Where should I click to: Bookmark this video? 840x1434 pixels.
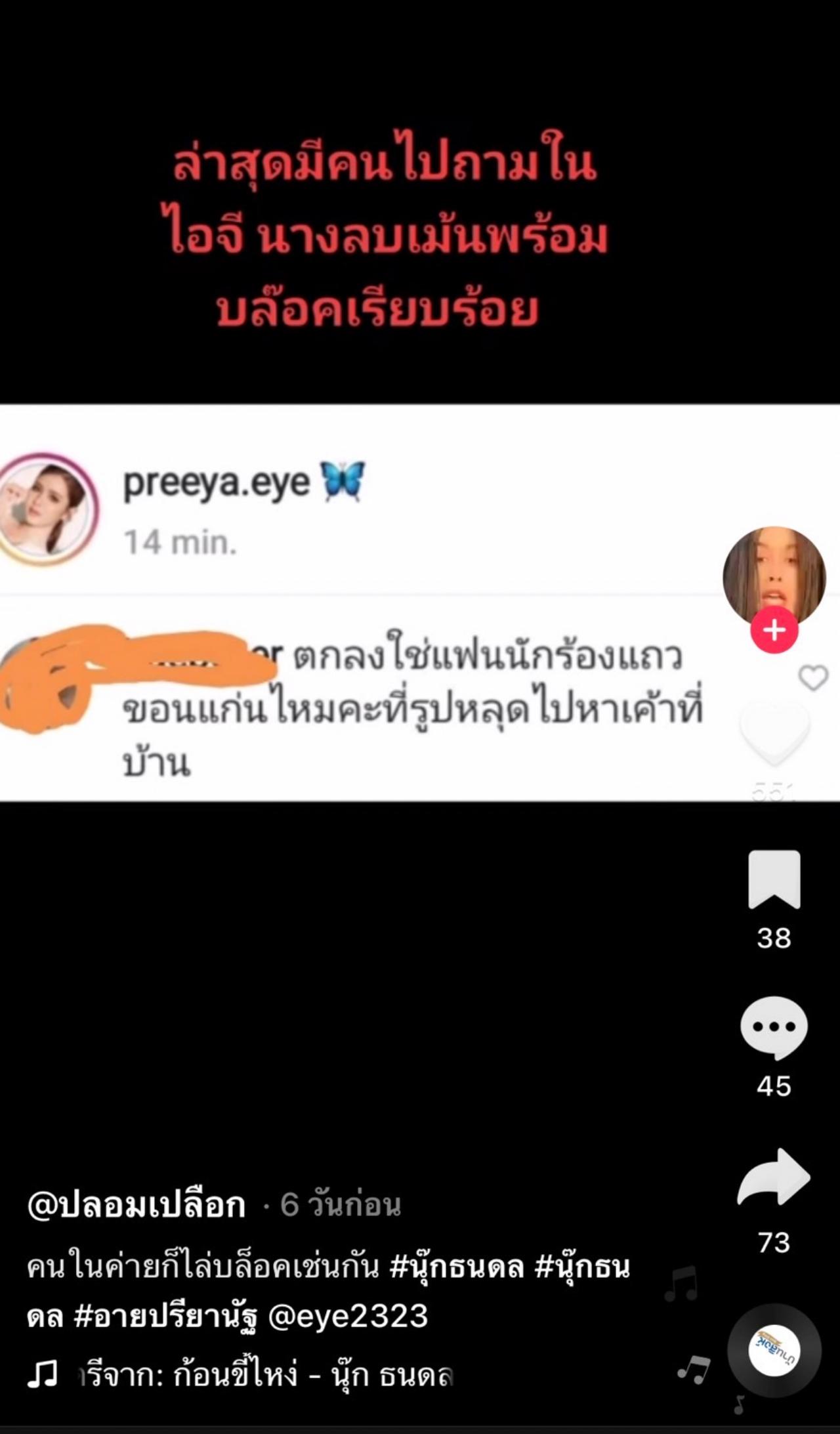tap(774, 879)
